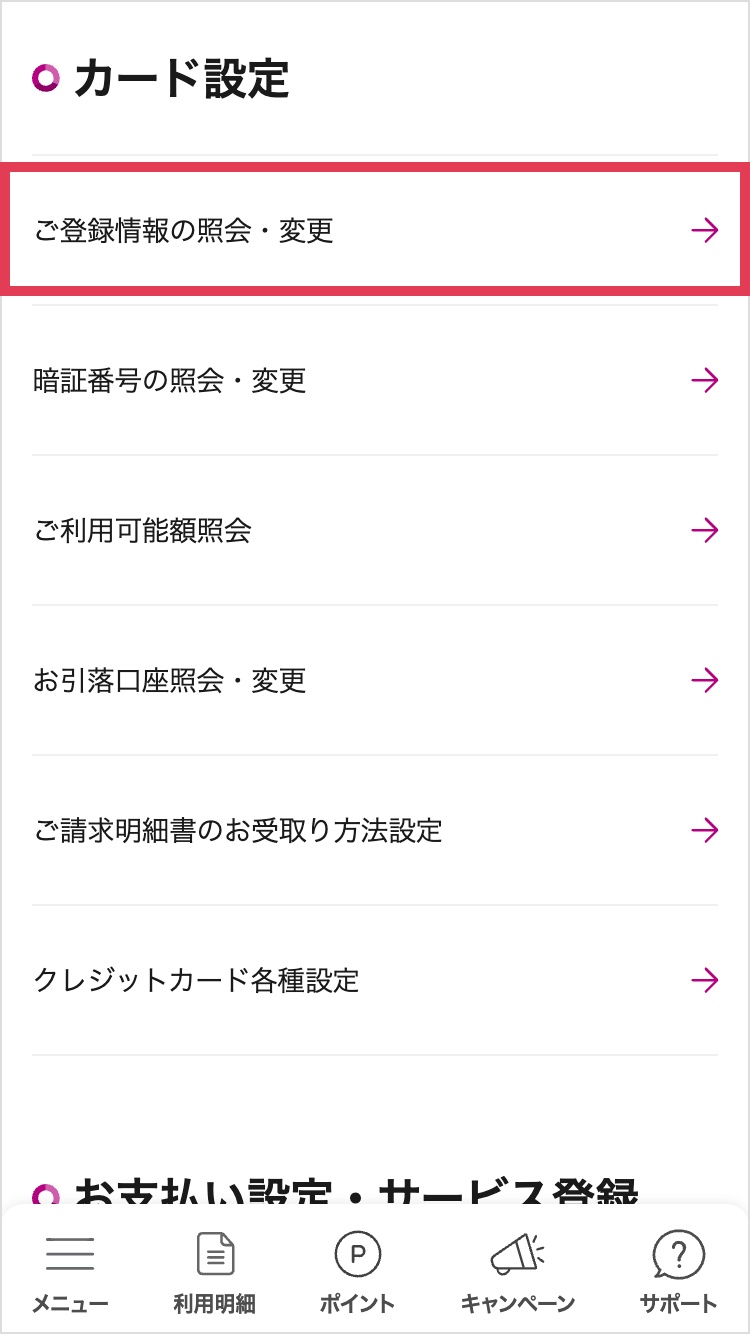Go to the ポイント tab
Viewport: 750px width, 1334px height.
[x=357, y=1272]
